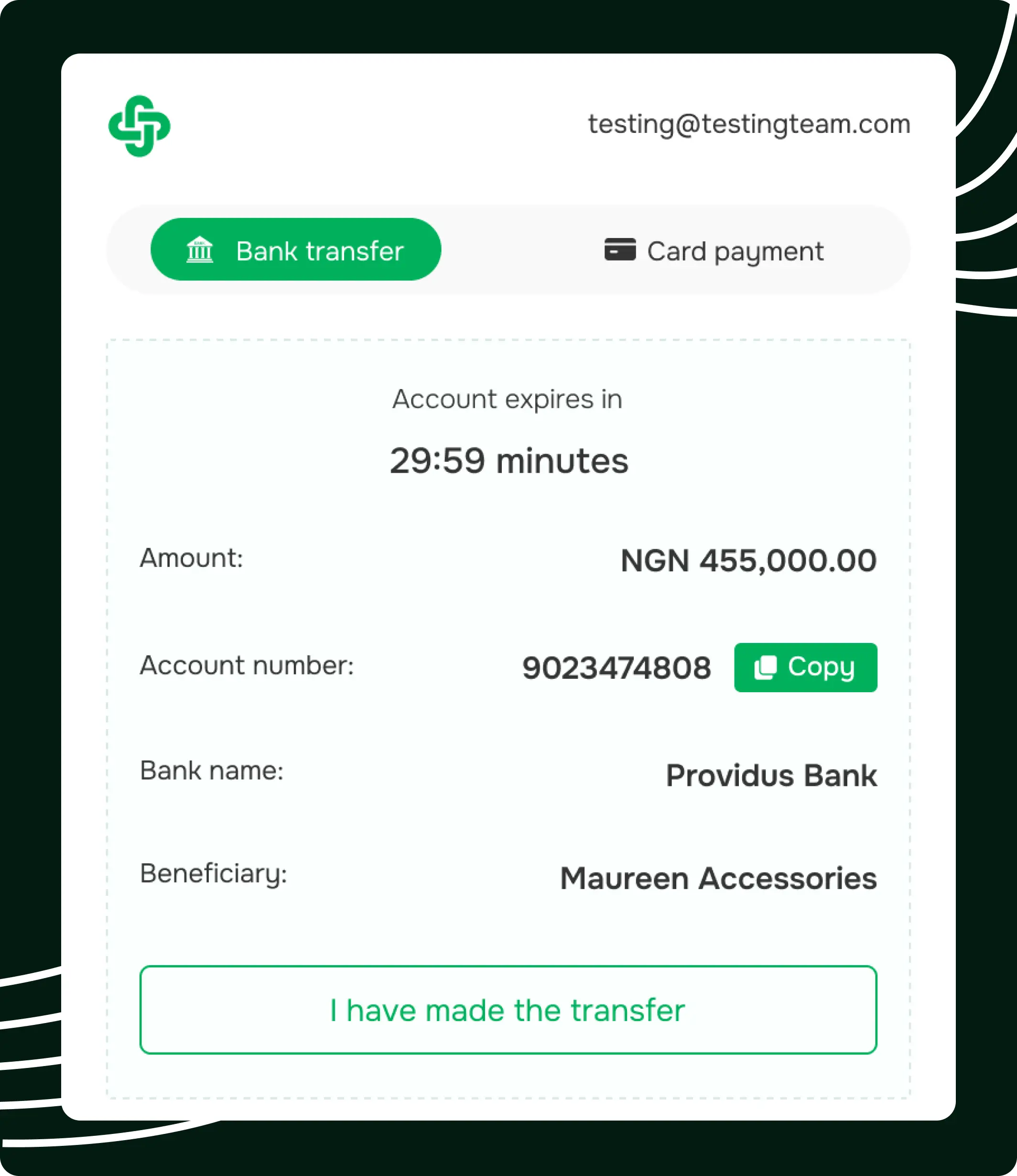Copy the account number 9023474808
Image resolution: width=1017 pixels, height=1176 pixels.
805,667
